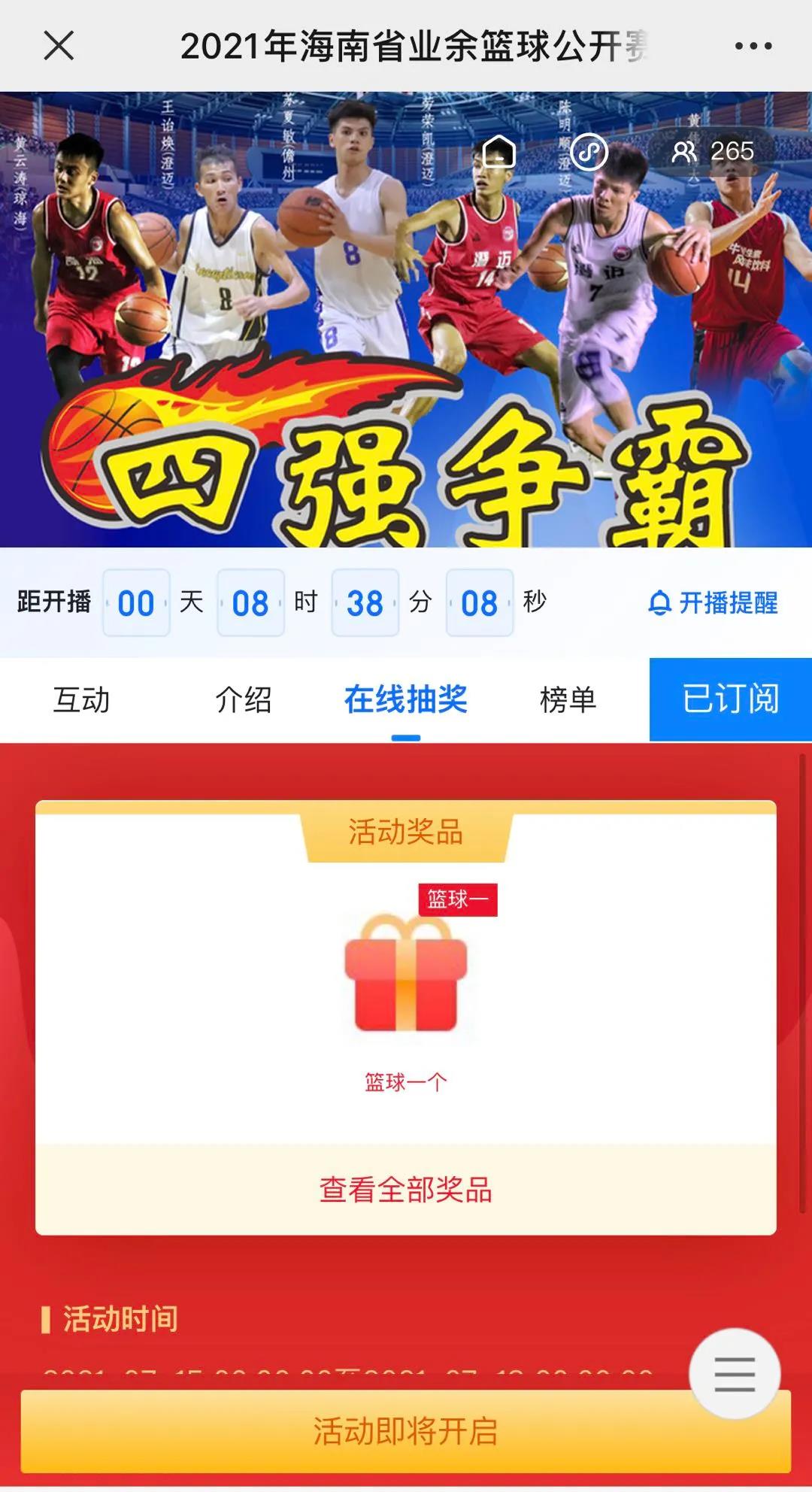Viewport: 812px width, 1492px height.
Task: Open the 榜单 tab
Action: [568, 699]
